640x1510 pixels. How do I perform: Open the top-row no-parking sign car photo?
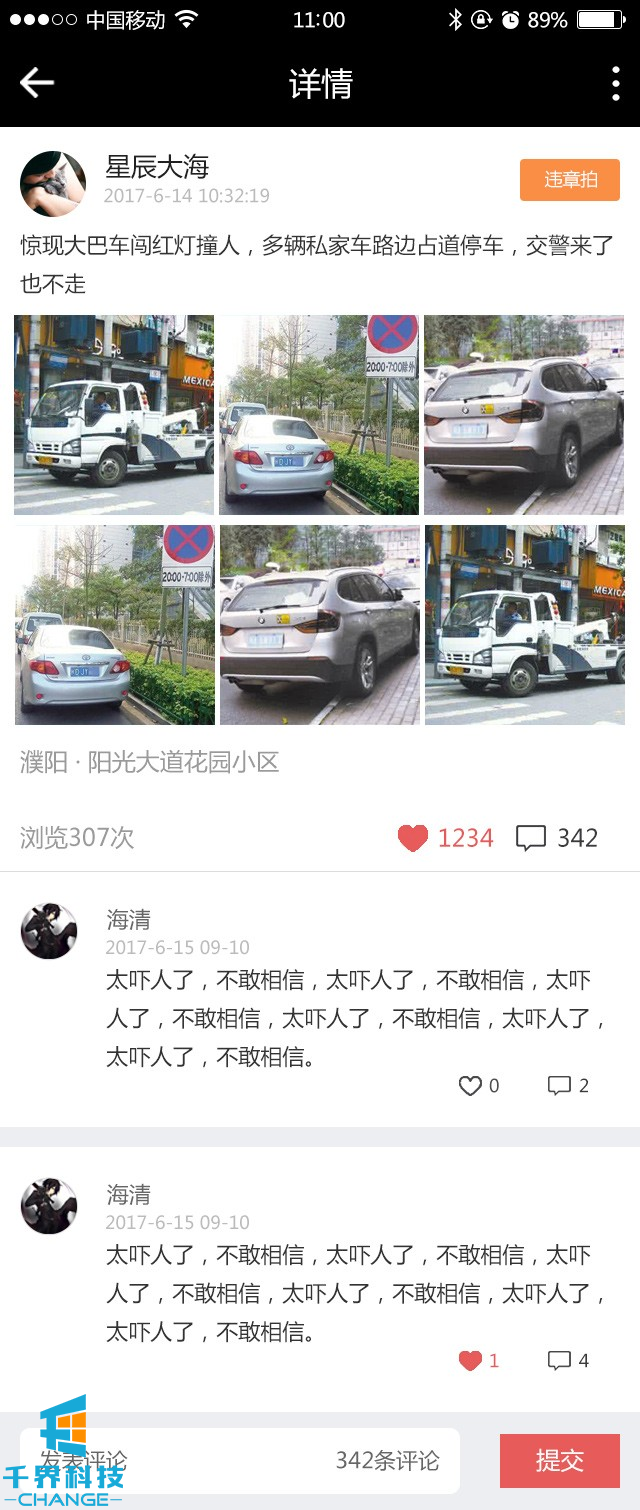319,415
